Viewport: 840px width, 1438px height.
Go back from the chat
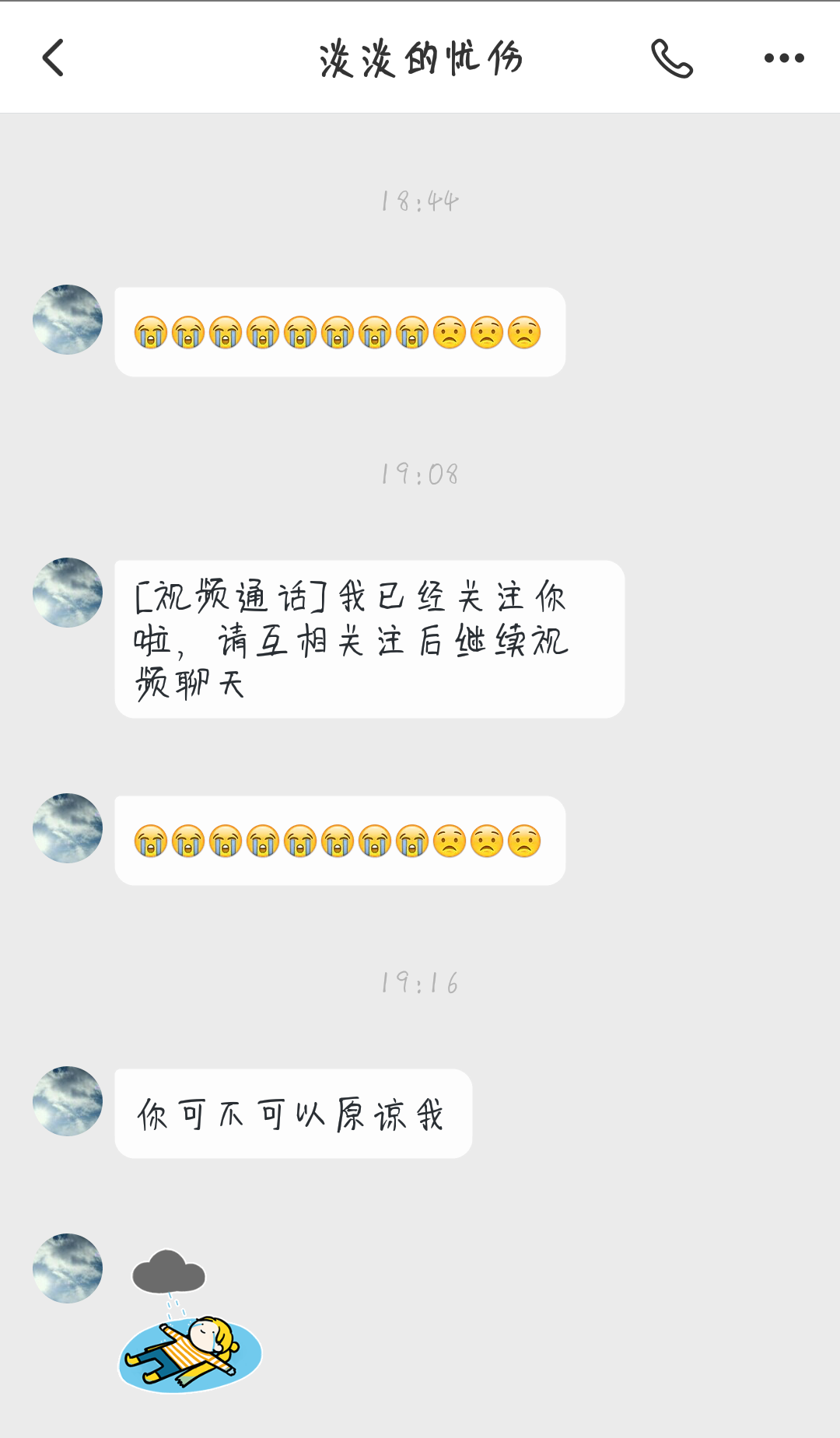coord(53,58)
